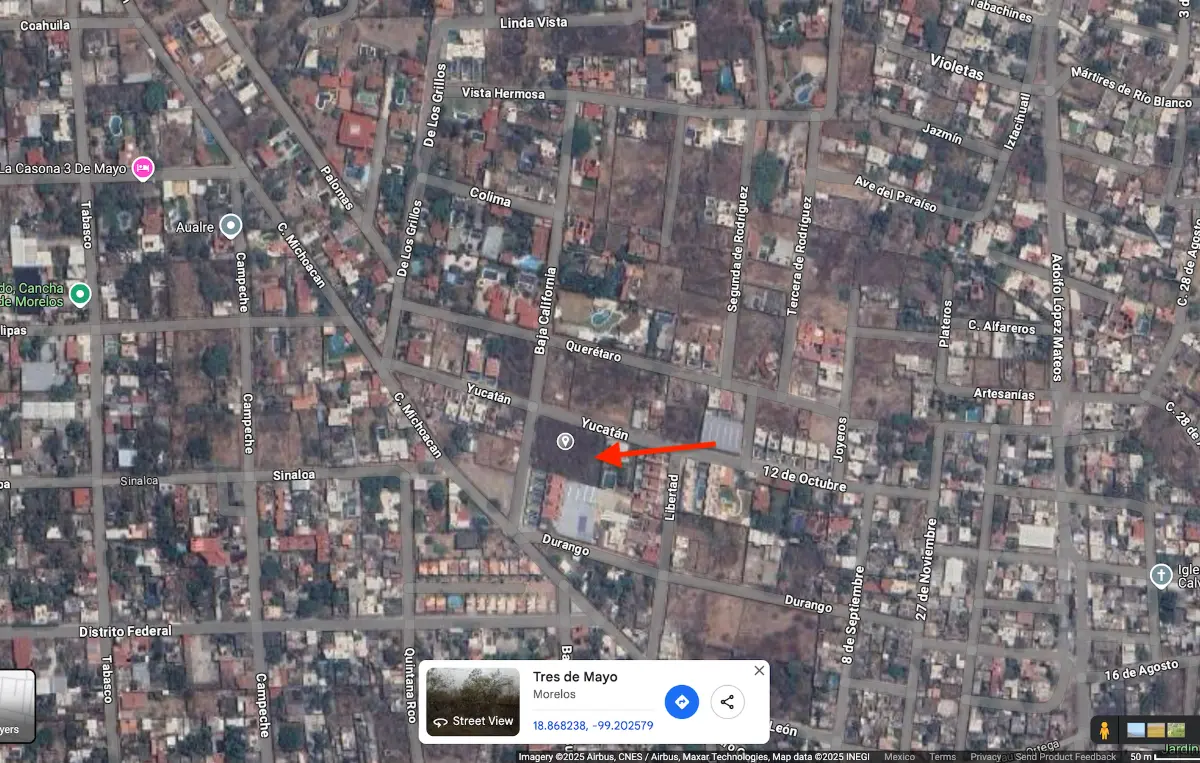This screenshot has width=1200, height=763.
Task: Select the dropped gray pin near Yucatán
Action: pos(565,441)
